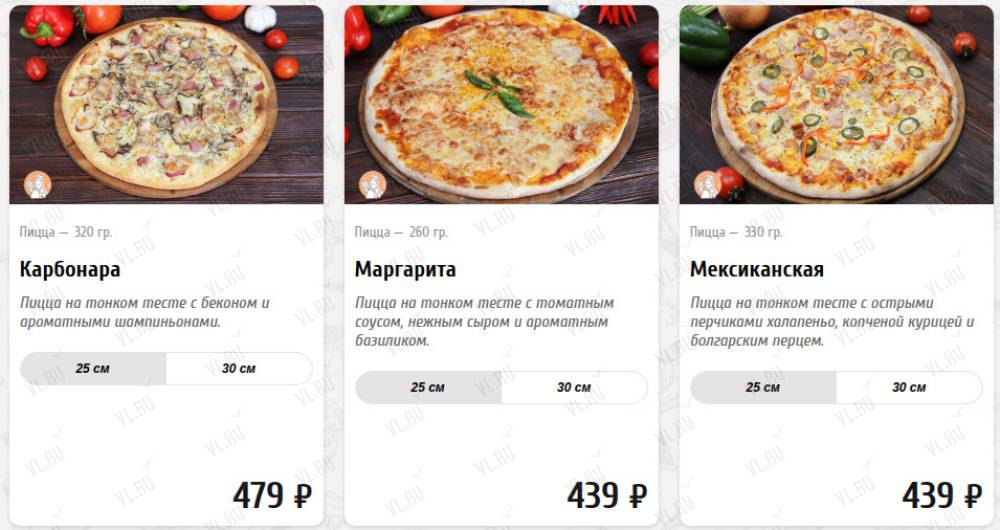Open the Мексиканская pizza card
Viewport: 1000px width, 530px height.
(x=756, y=270)
